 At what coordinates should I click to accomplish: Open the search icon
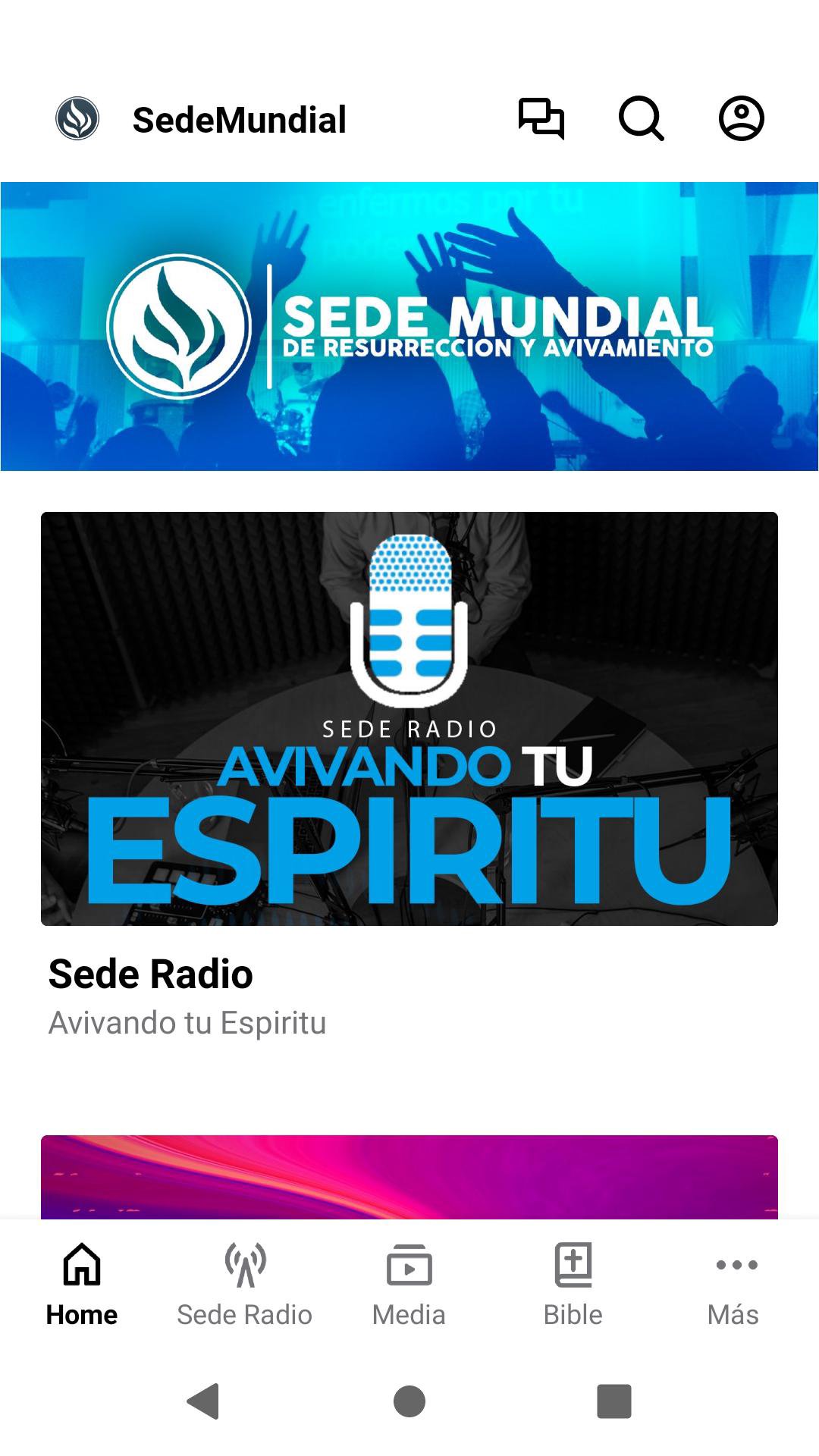(642, 119)
